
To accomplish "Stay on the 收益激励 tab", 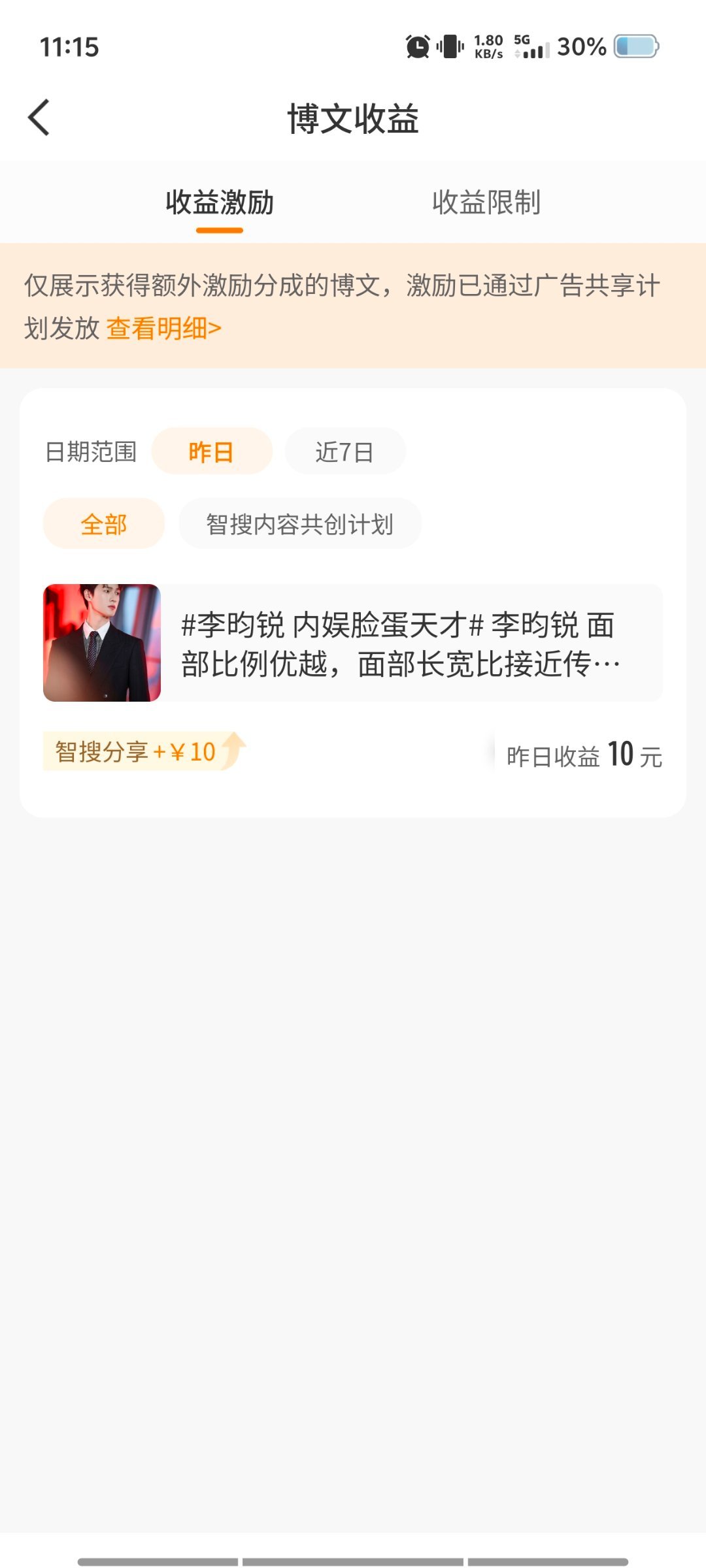I will point(219,203).
